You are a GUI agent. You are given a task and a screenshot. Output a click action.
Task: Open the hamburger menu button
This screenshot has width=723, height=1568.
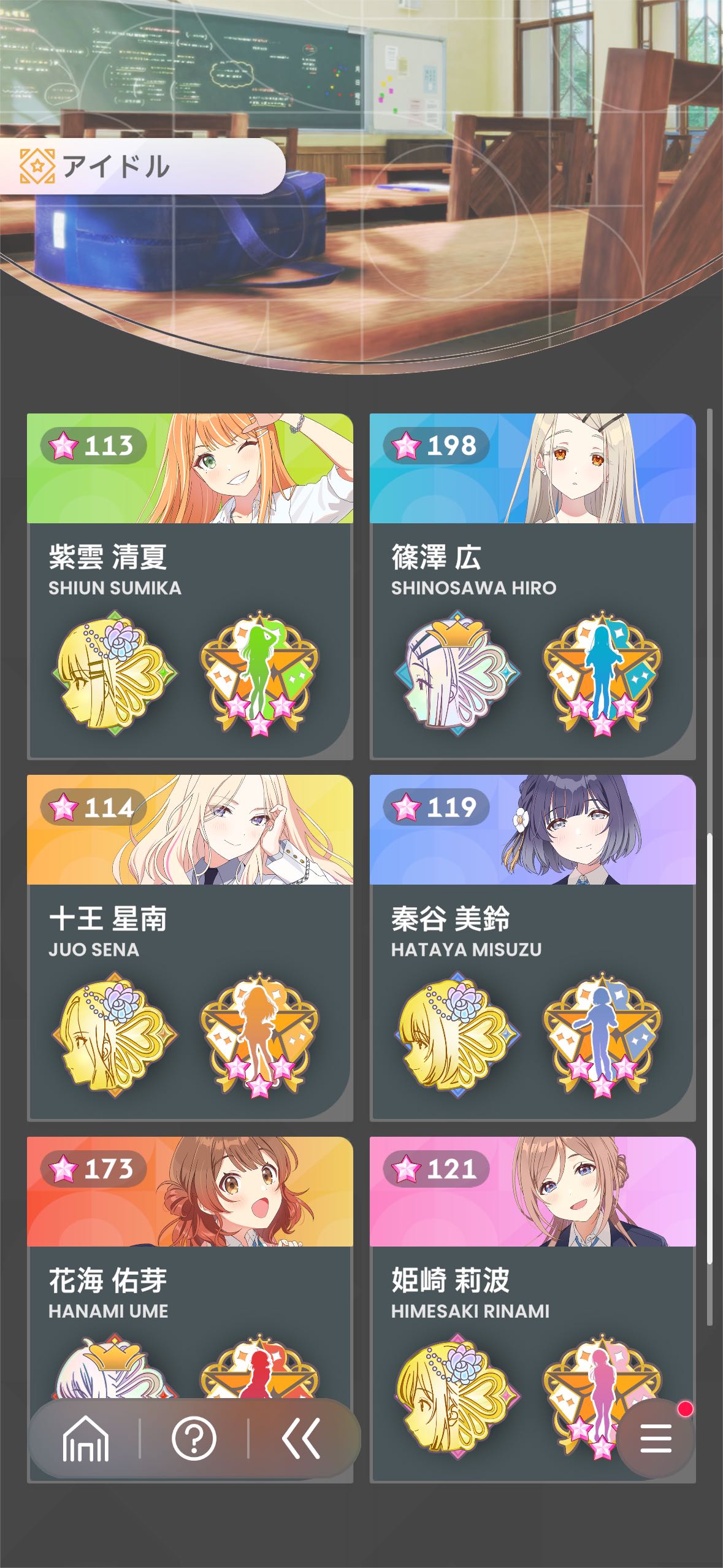tap(656, 1438)
